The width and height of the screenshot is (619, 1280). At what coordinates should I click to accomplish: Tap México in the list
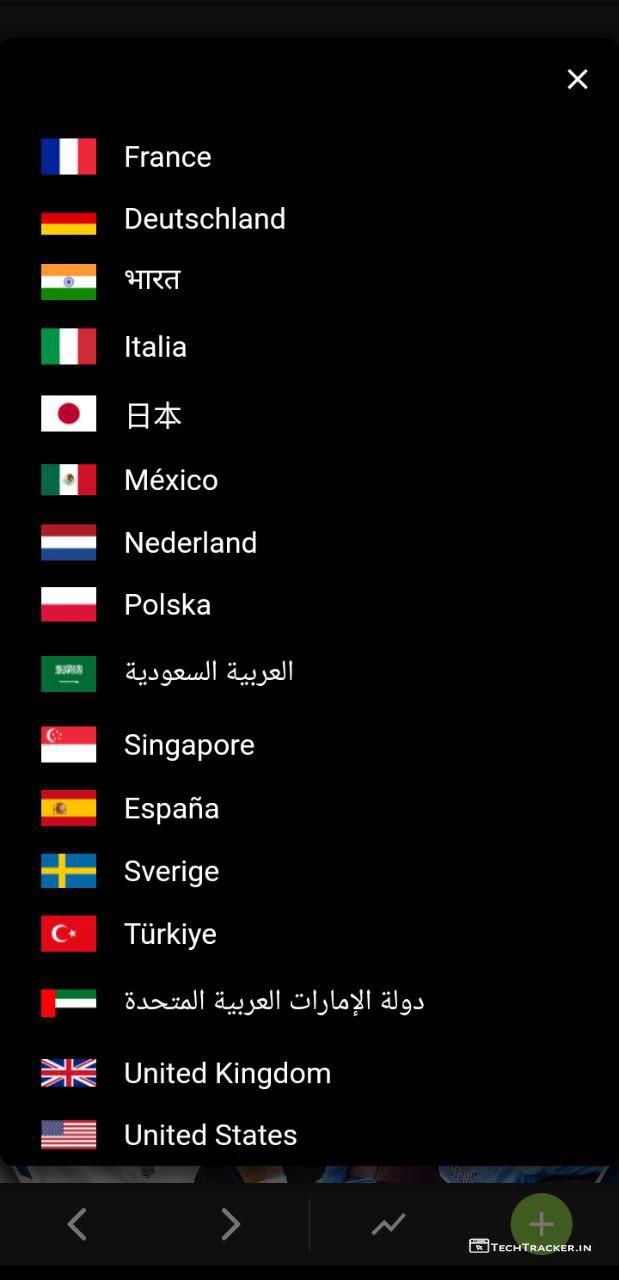pyautogui.click(x=171, y=480)
